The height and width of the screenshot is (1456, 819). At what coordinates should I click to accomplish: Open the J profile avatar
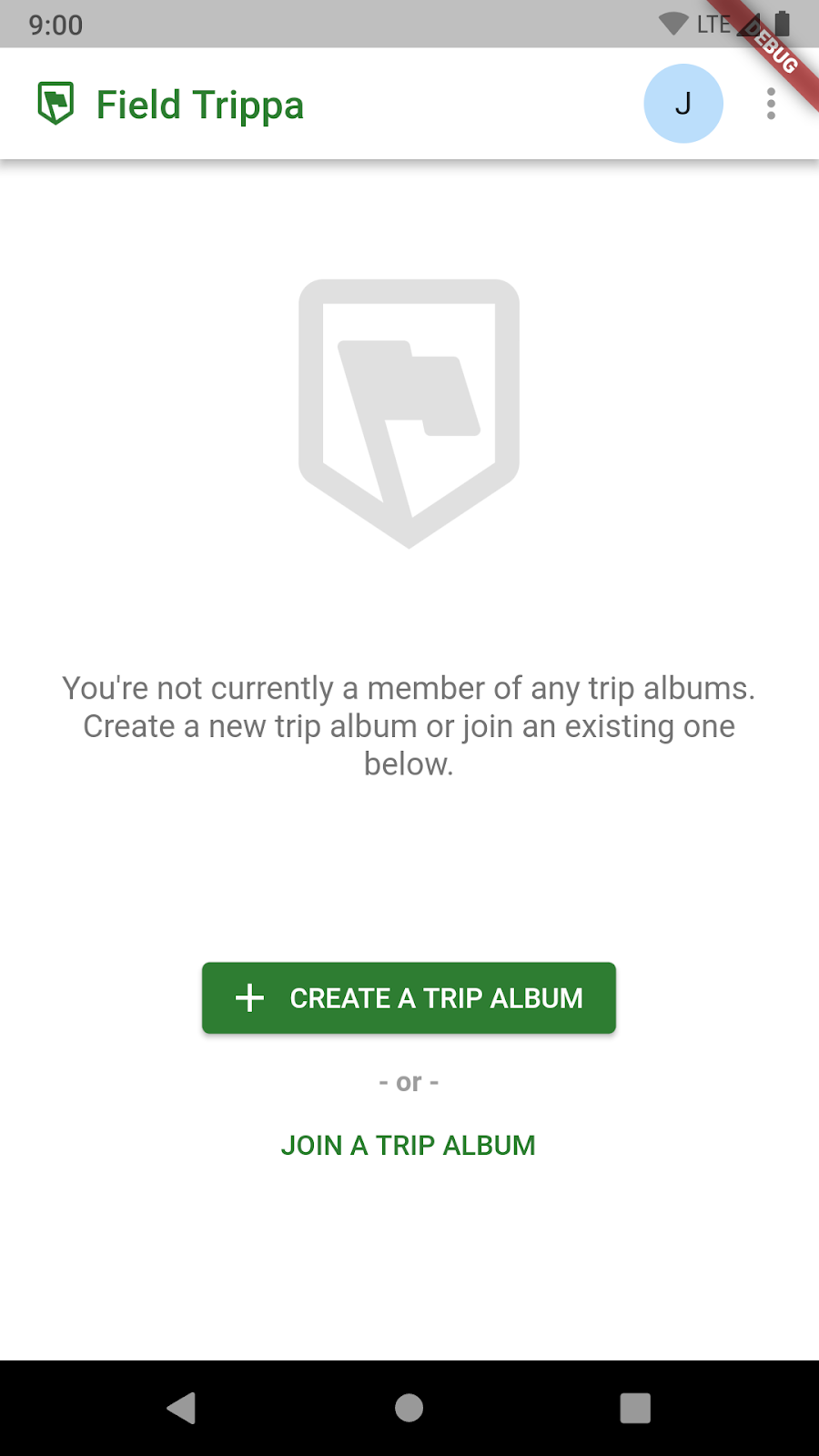point(683,104)
